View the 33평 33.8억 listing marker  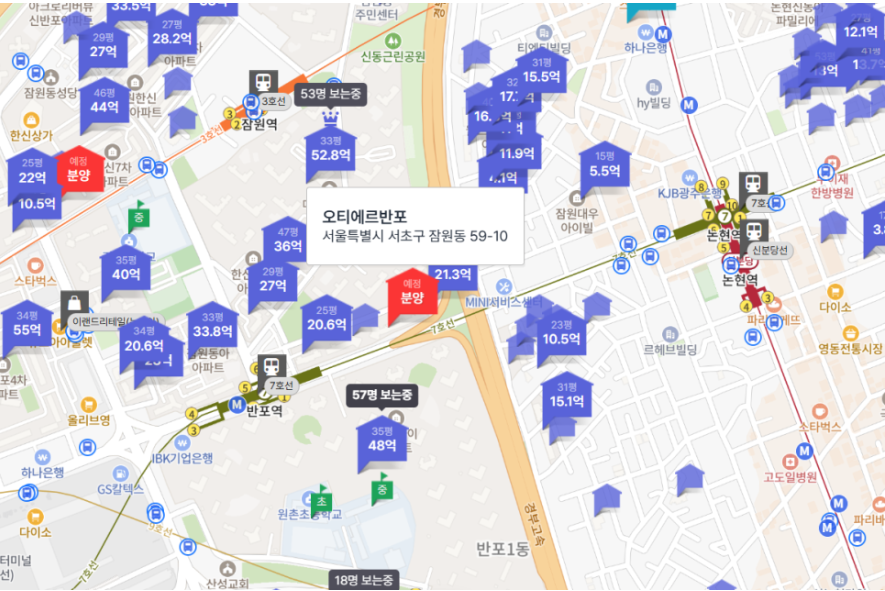pyautogui.click(x=212, y=325)
